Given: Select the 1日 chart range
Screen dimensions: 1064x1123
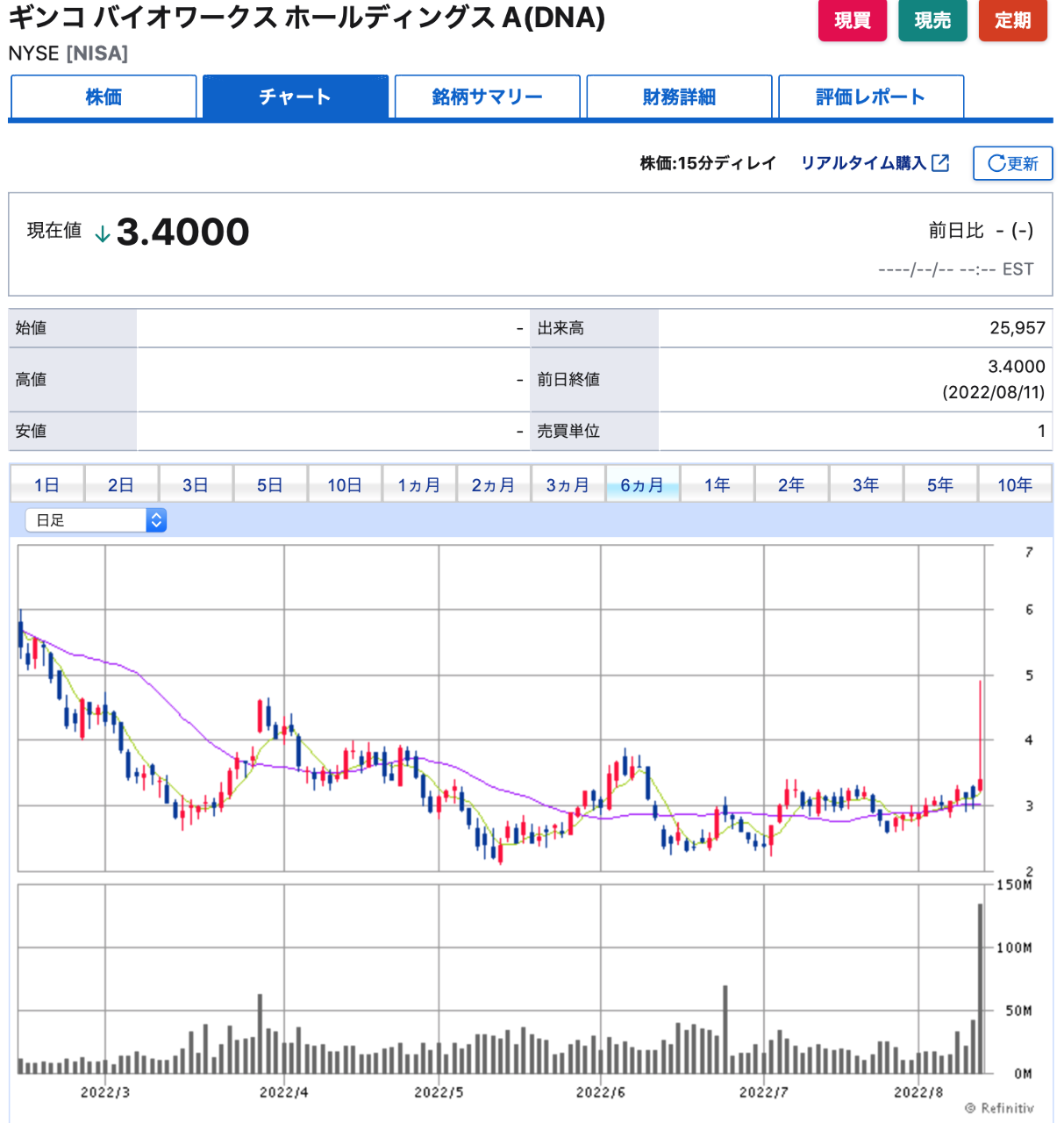Looking at the screenshot, I should pos(46,485).
